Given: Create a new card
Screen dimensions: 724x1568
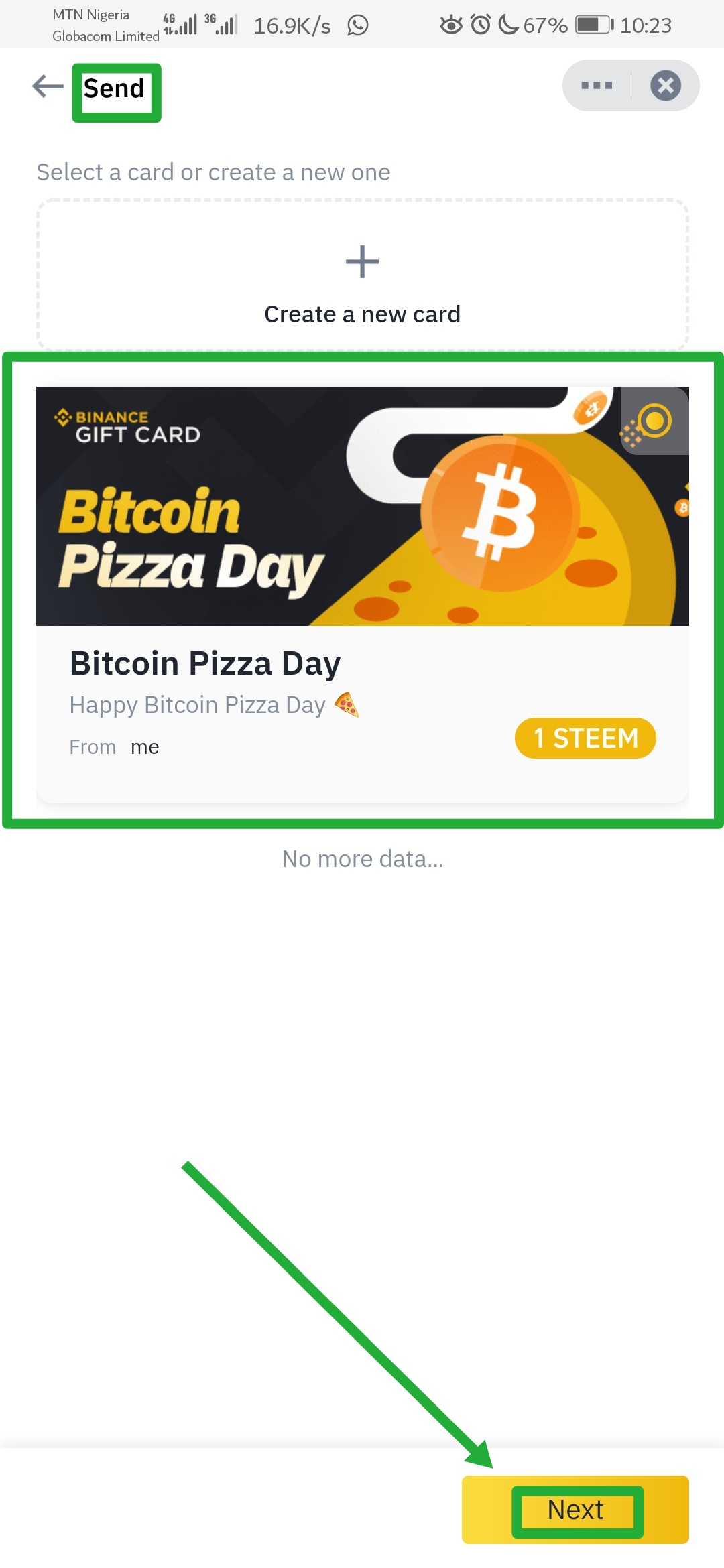Looking at the screenshot, I should [x=363, y=275].
